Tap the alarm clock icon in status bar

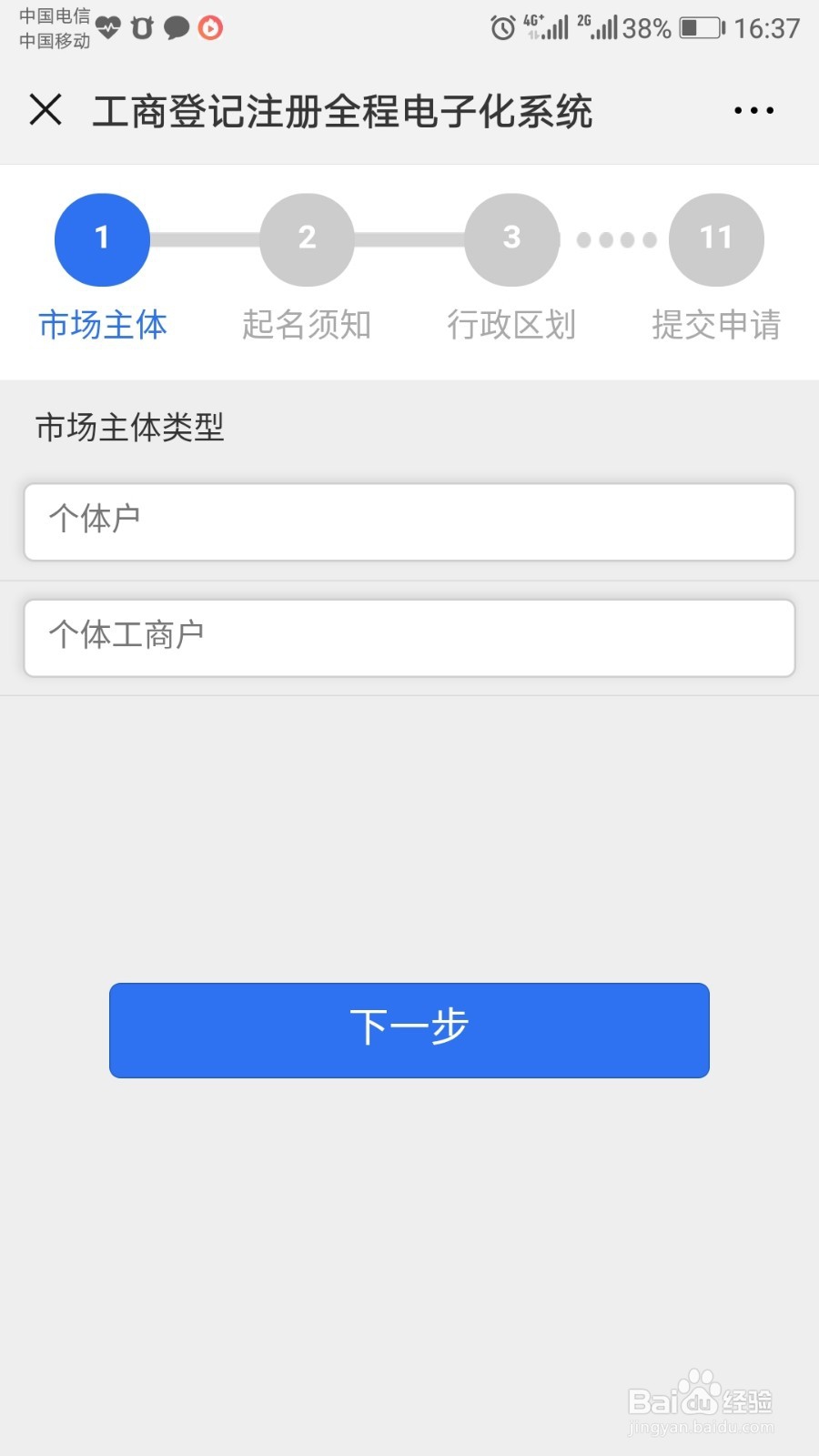tap(501, 29)
